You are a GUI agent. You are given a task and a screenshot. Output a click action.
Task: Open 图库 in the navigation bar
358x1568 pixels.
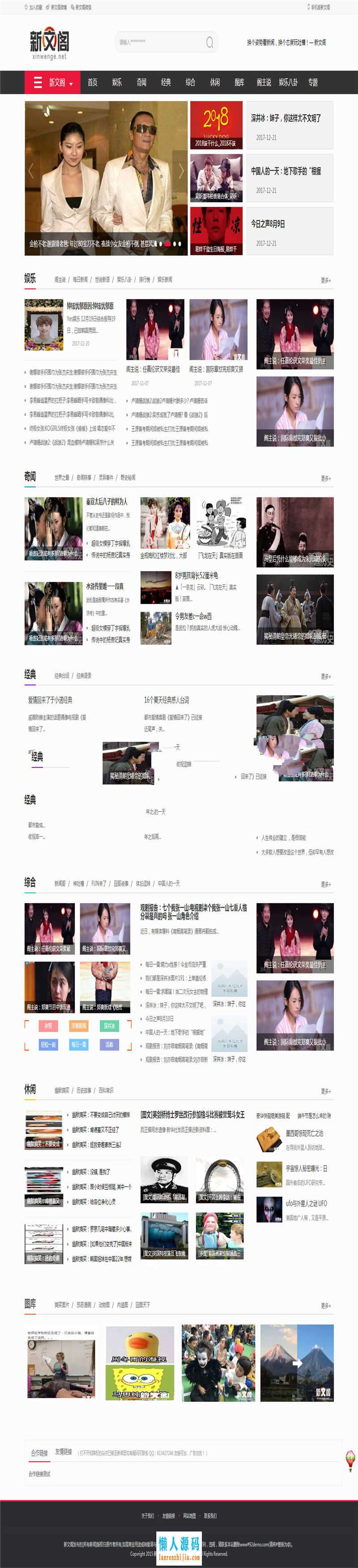239,82
